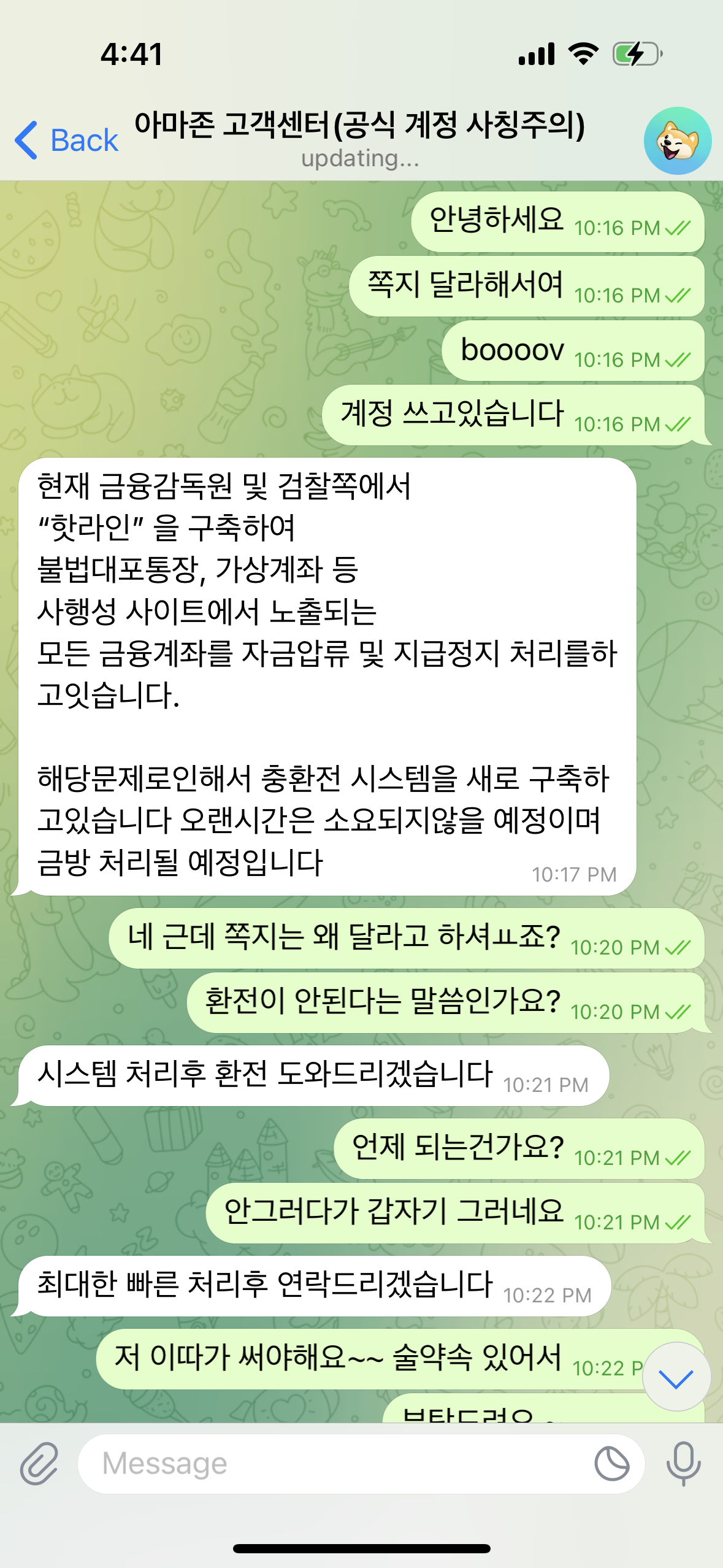Viewport: 723px width, 1568px height.
Task: Open chat info from the title header
Action: point(360,140)
